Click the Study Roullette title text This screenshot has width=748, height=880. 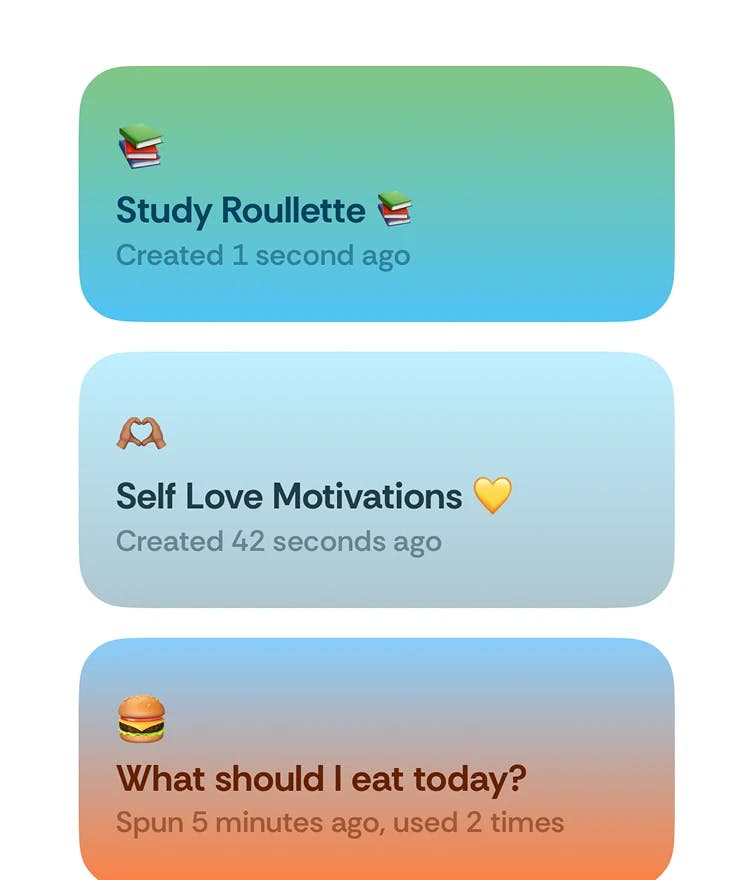pyautogui.click(x=240, y=211)
